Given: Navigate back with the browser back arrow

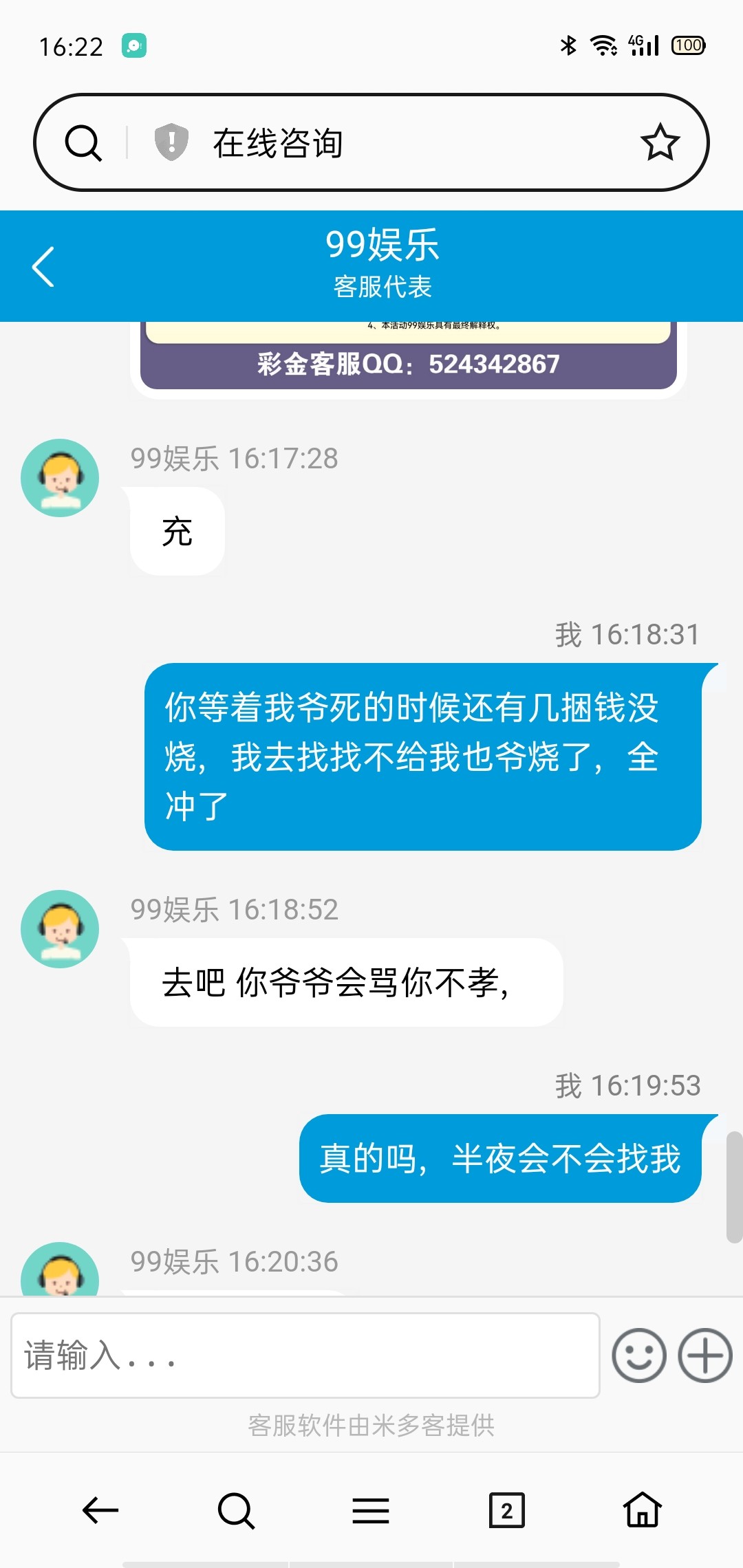Looking at the screenshot, I should [100, 1511].
